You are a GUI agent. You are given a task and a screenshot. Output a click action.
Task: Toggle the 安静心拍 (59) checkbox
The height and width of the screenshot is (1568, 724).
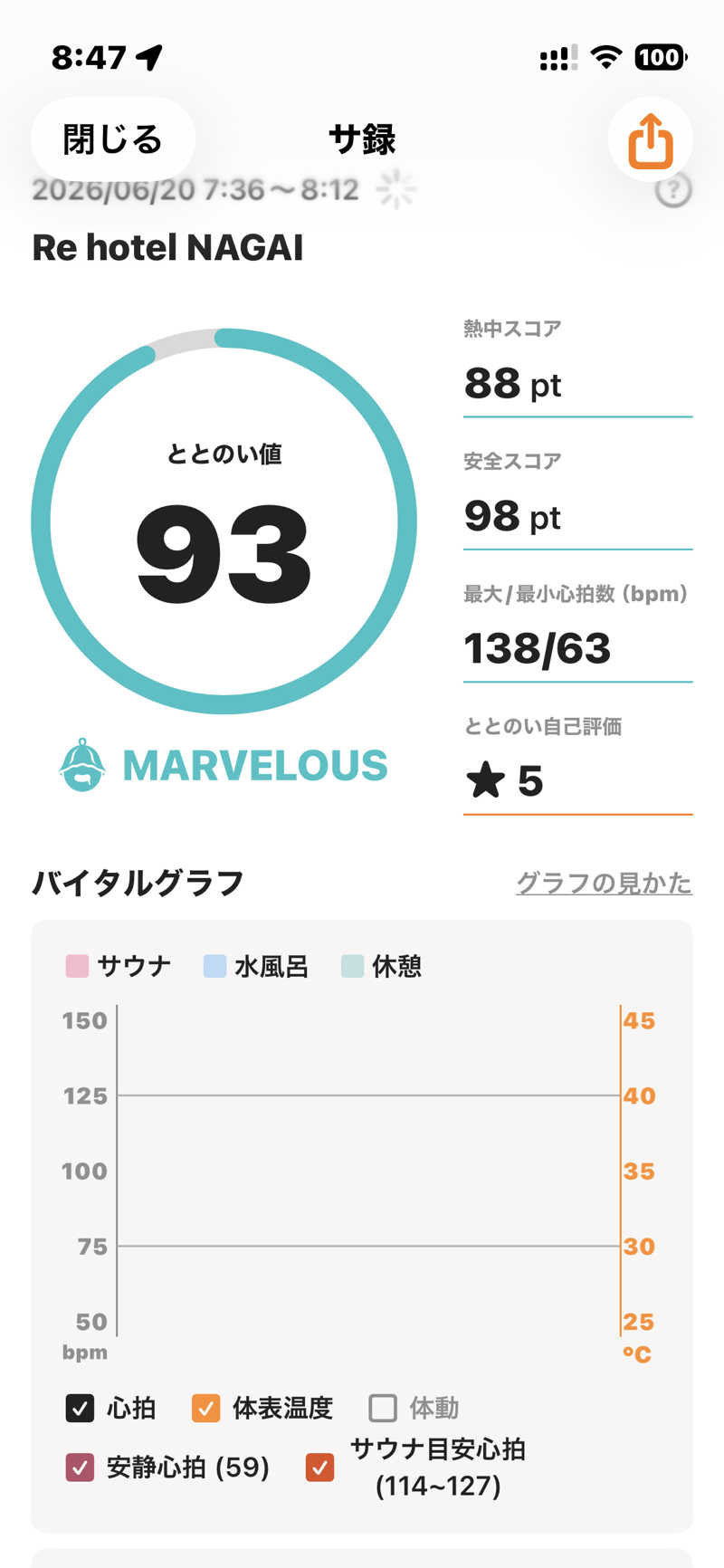click(80, 1468)
